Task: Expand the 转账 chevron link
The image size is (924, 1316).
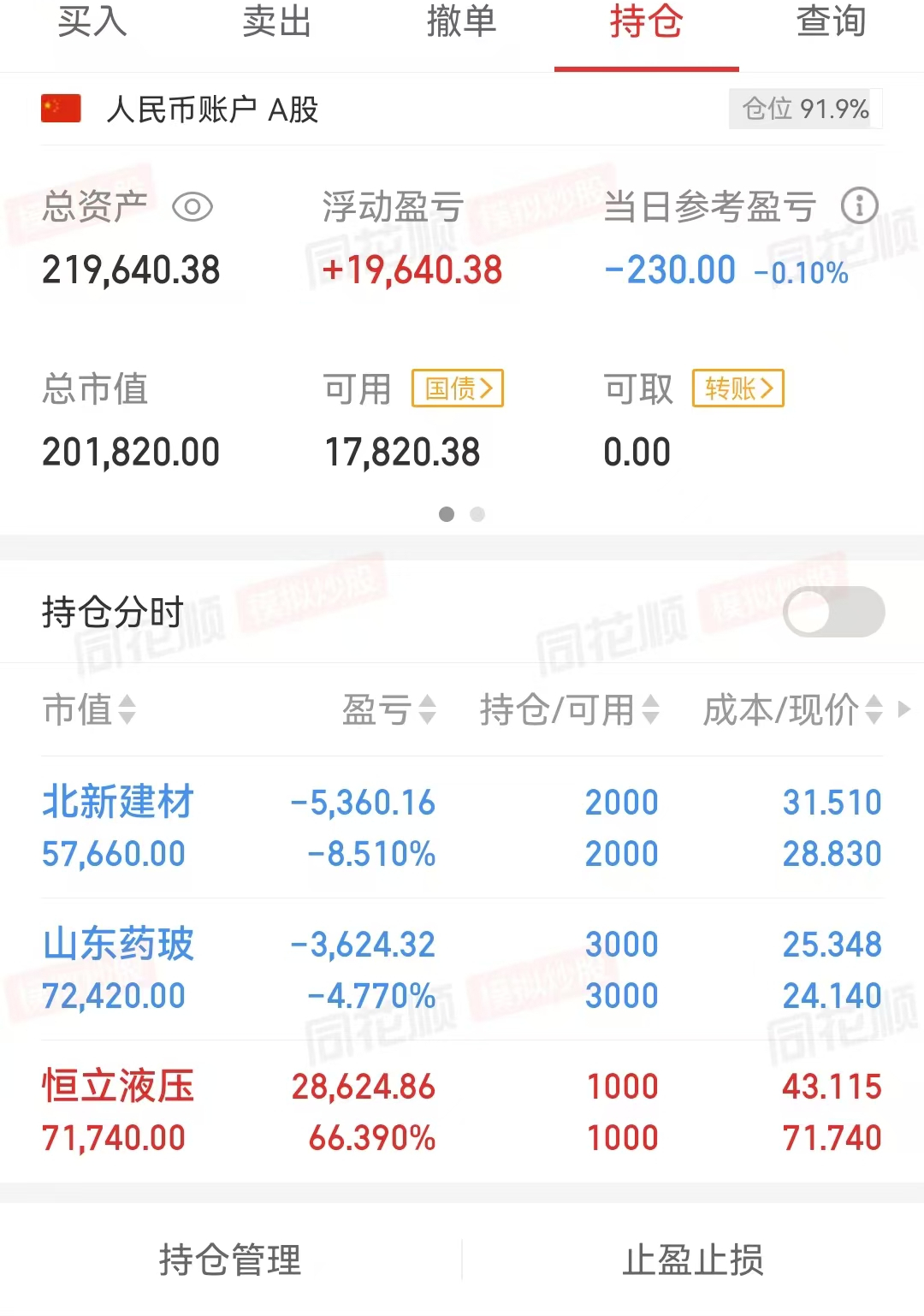Action: (769, 388)
